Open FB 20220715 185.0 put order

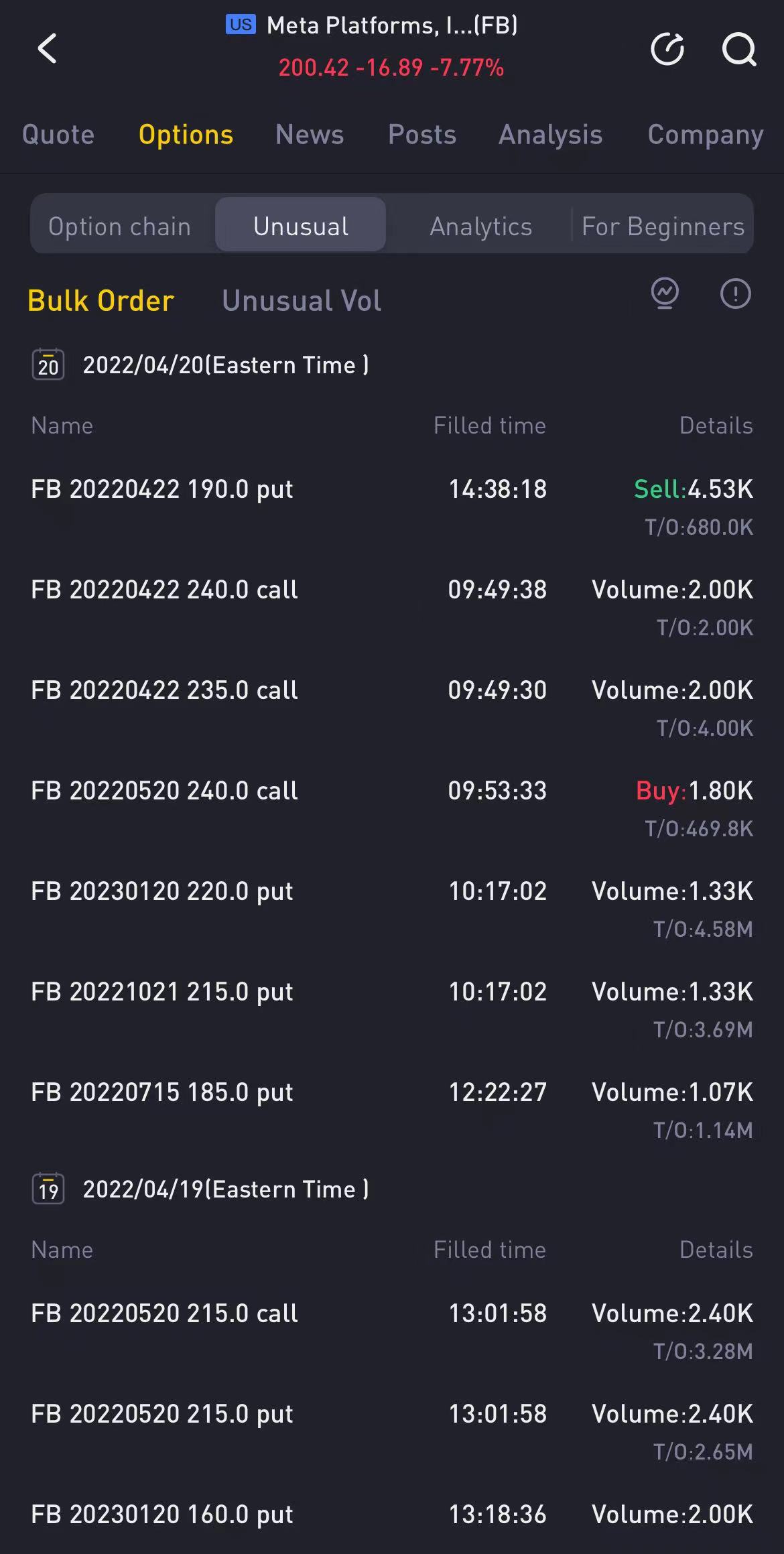392,1110
